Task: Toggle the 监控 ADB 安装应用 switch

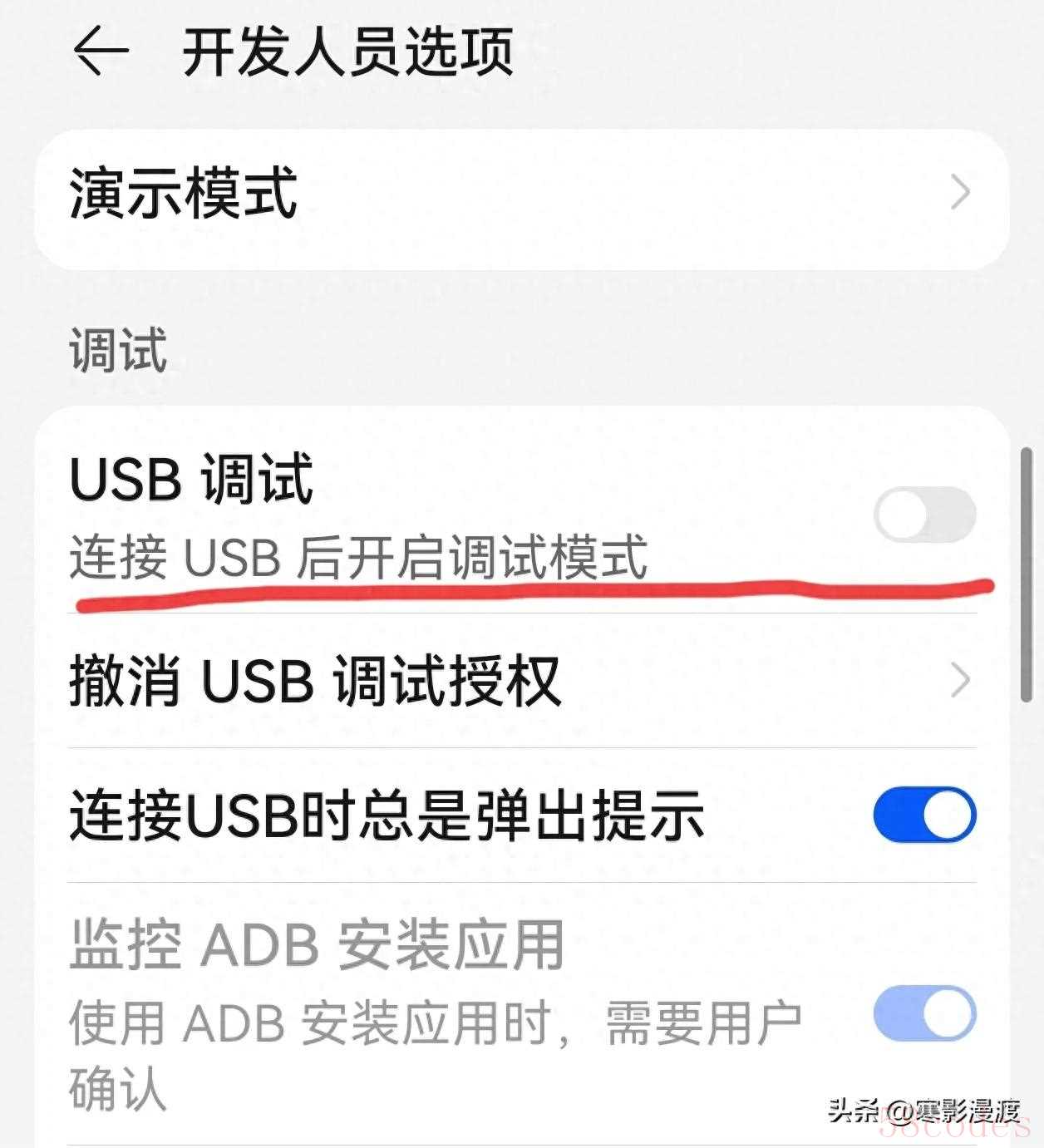Action: (923, 1013)
